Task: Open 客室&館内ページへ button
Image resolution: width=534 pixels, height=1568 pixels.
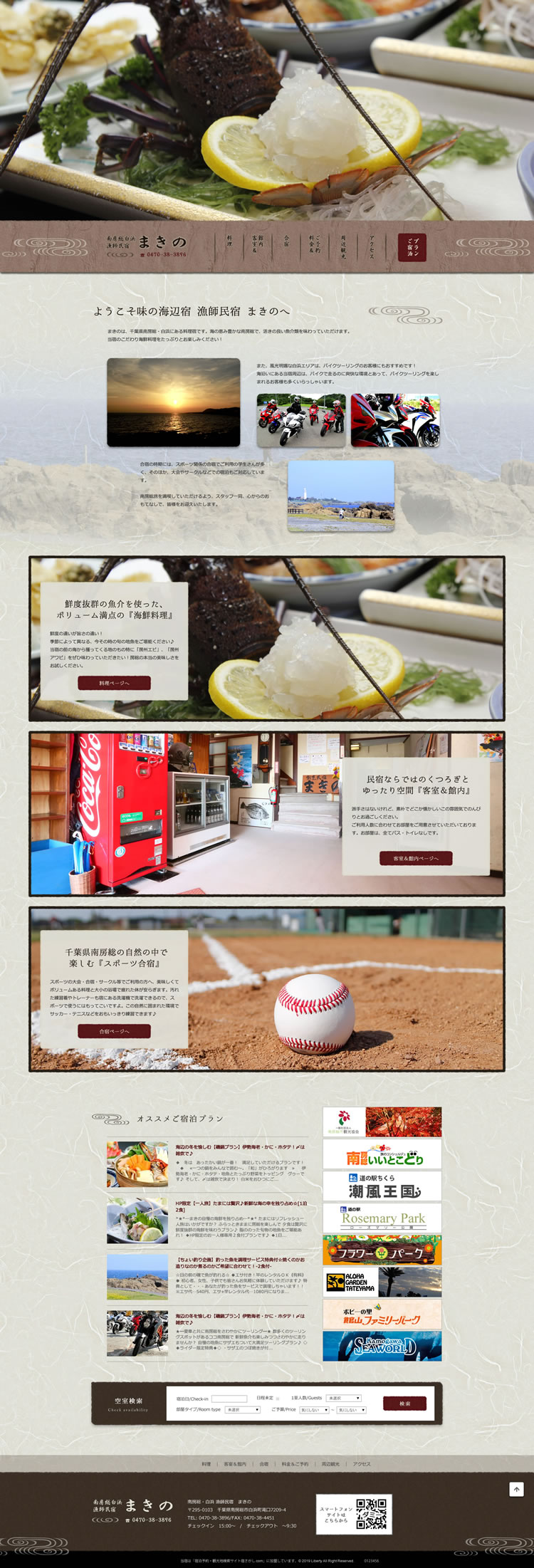Action: tap(416, 858)
